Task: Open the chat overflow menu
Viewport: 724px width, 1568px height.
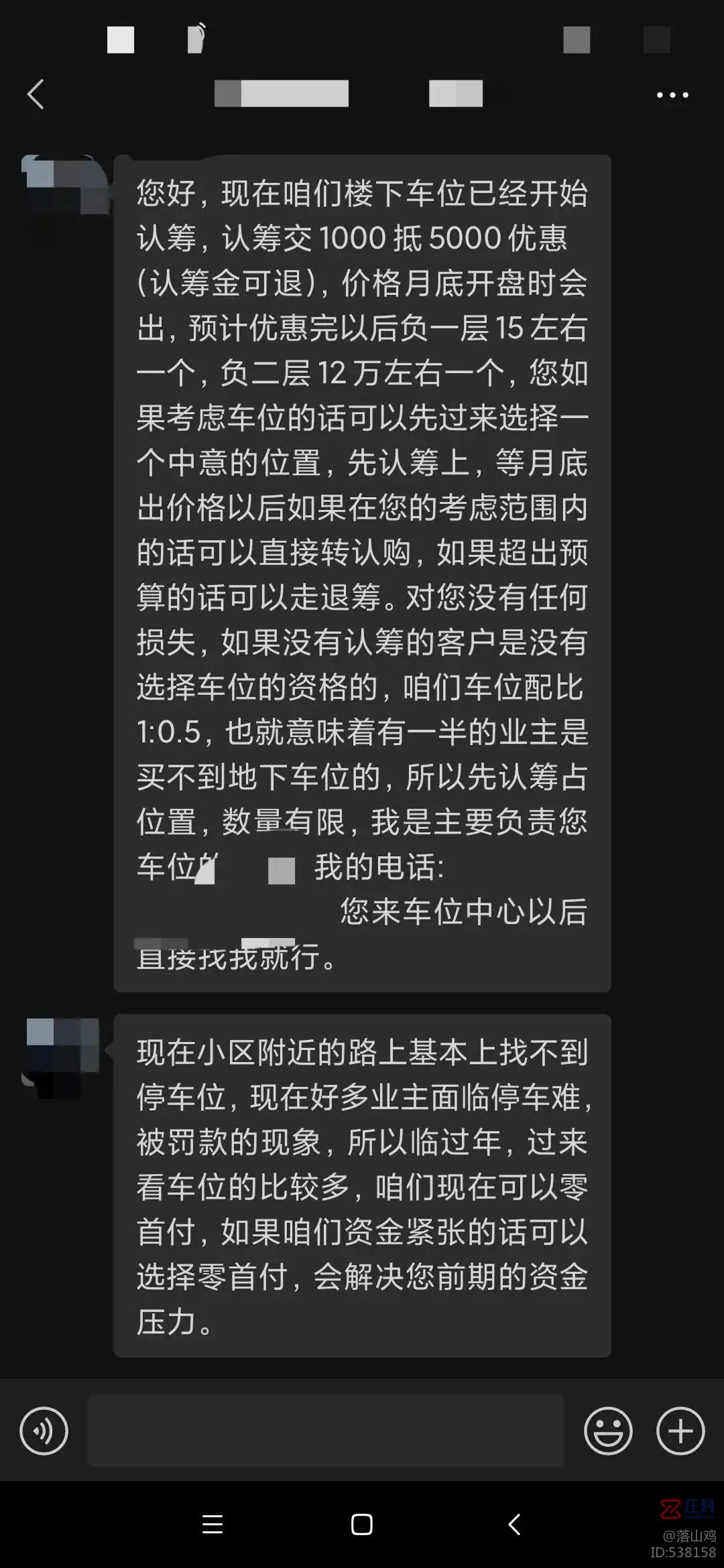Action: [x=672, y=95]
